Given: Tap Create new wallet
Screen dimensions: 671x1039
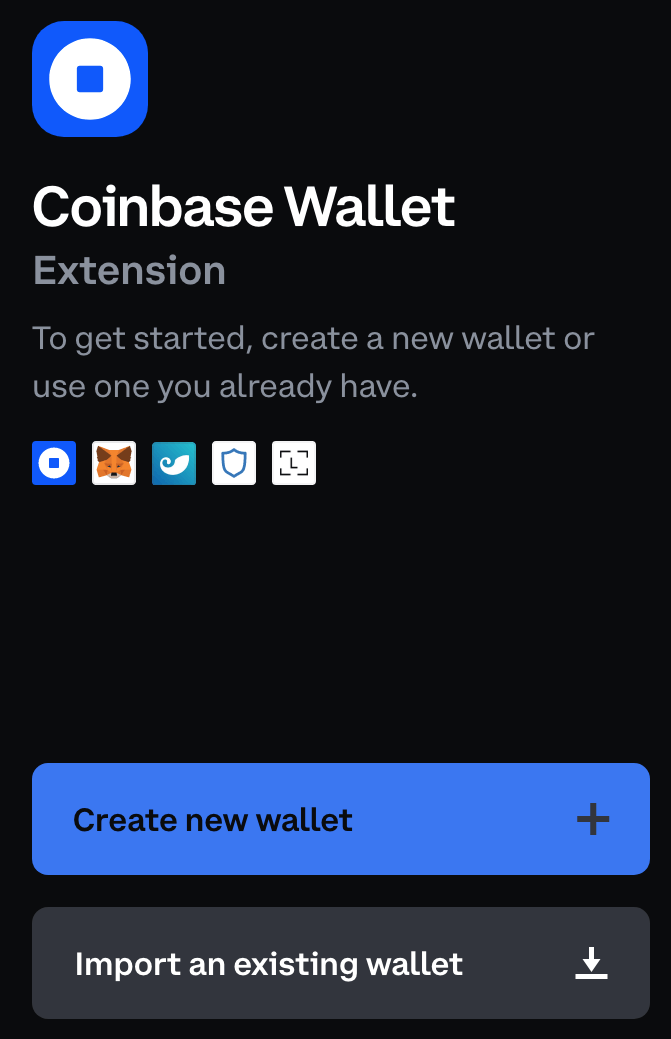Looking at the screenshot, I should pyautogui.click(x=340, y=820).
